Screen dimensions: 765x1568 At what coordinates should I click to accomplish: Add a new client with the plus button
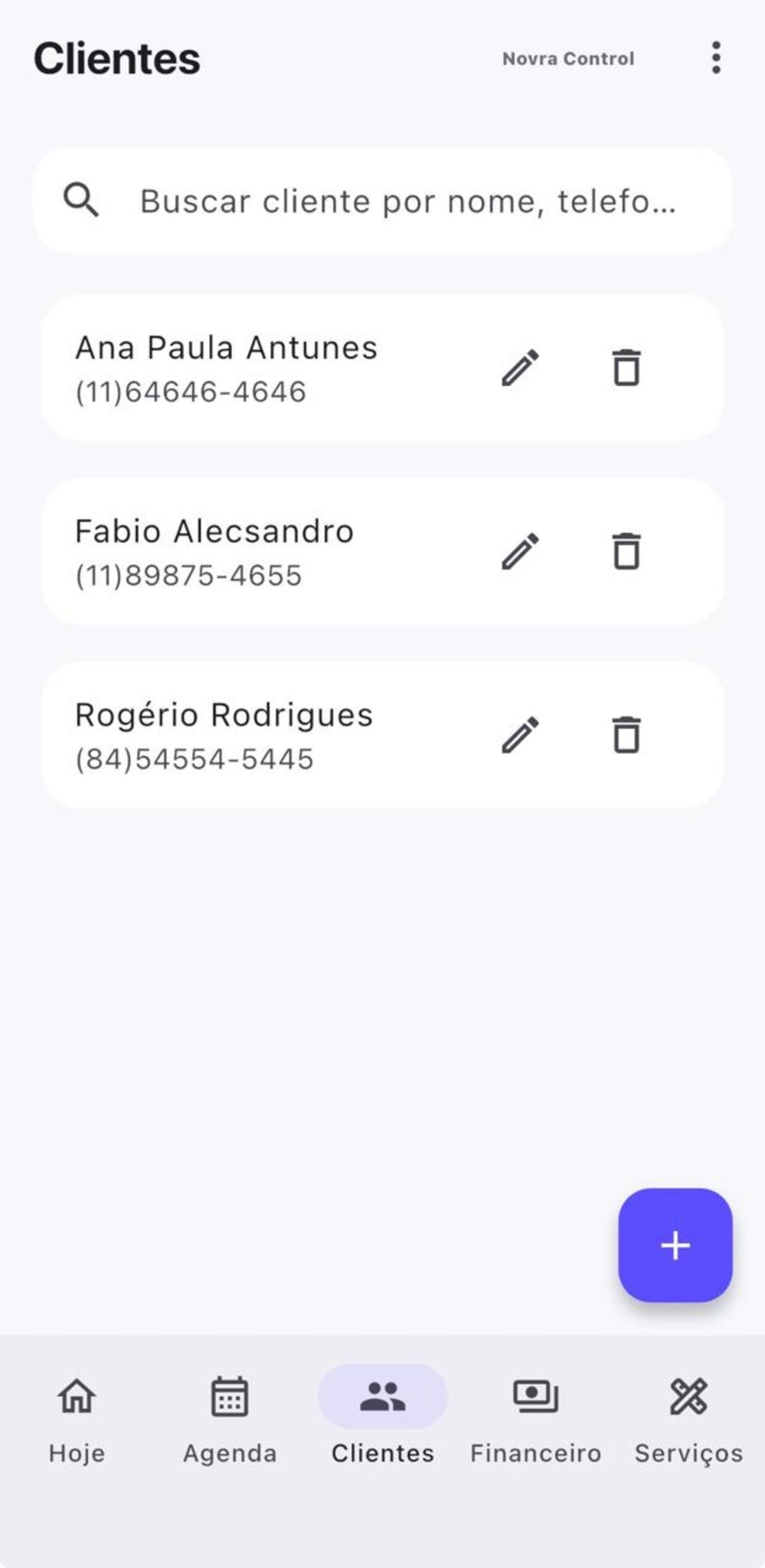[x=675, y=1246]
